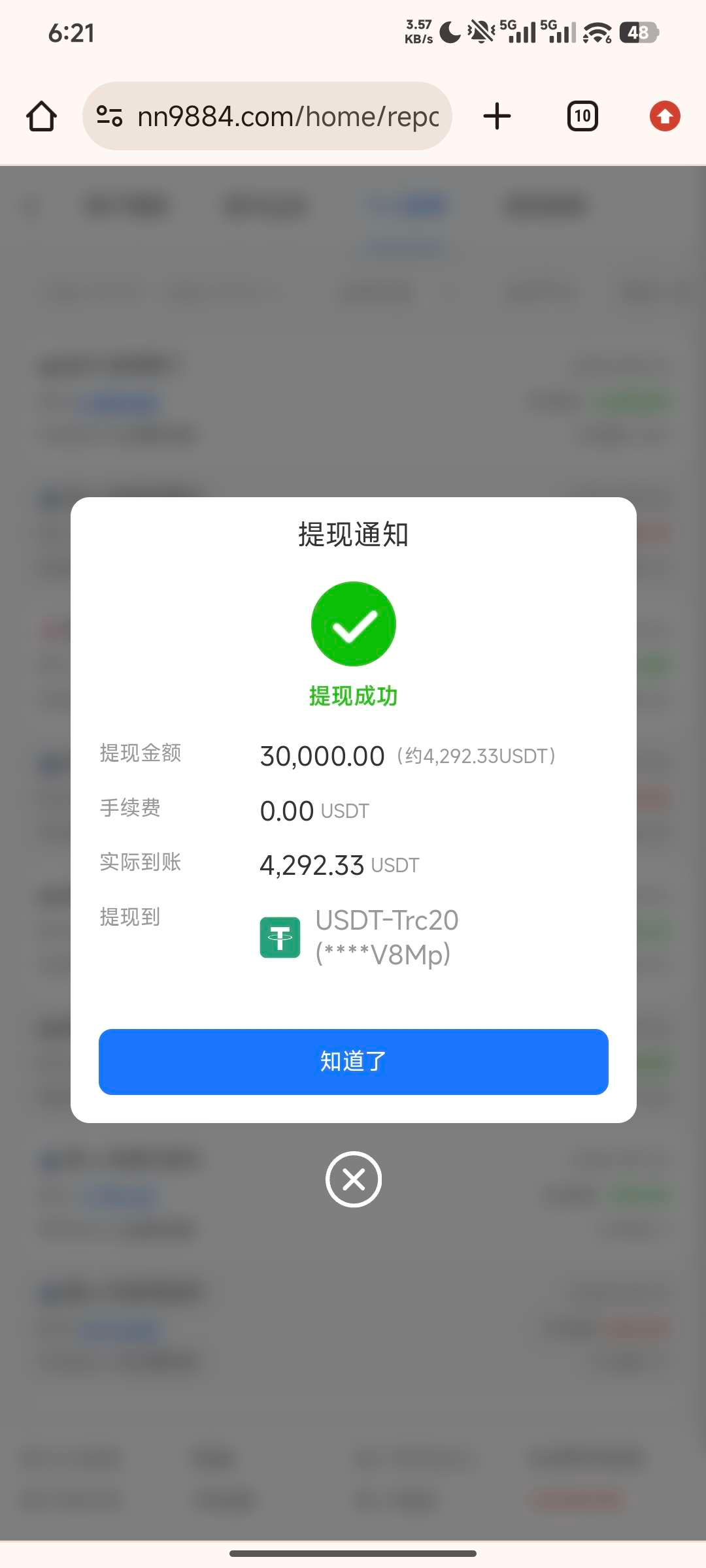Open a new browser tab
The height and width of the screenshot is (1568, 706).
point(497,116)
